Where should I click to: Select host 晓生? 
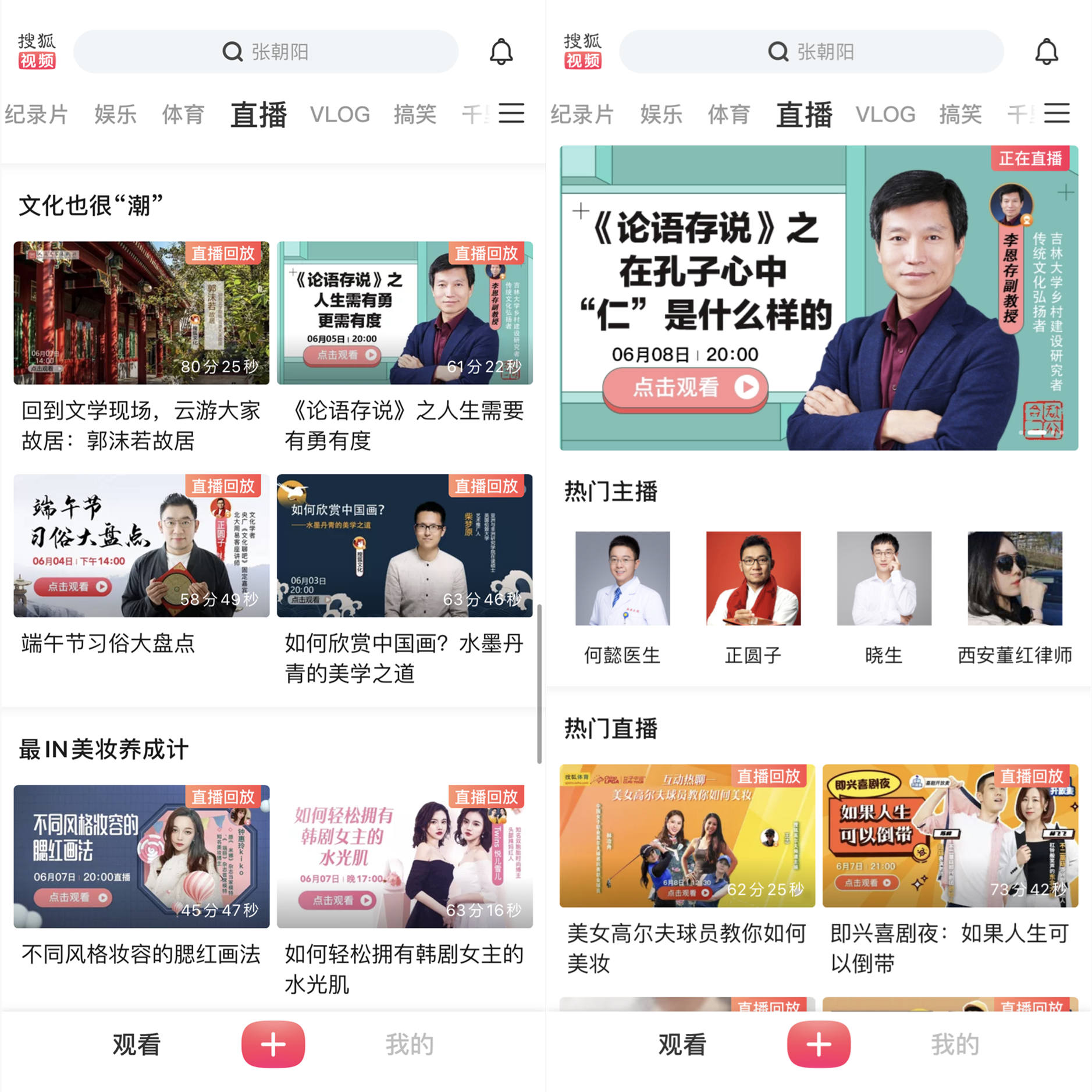883,578
